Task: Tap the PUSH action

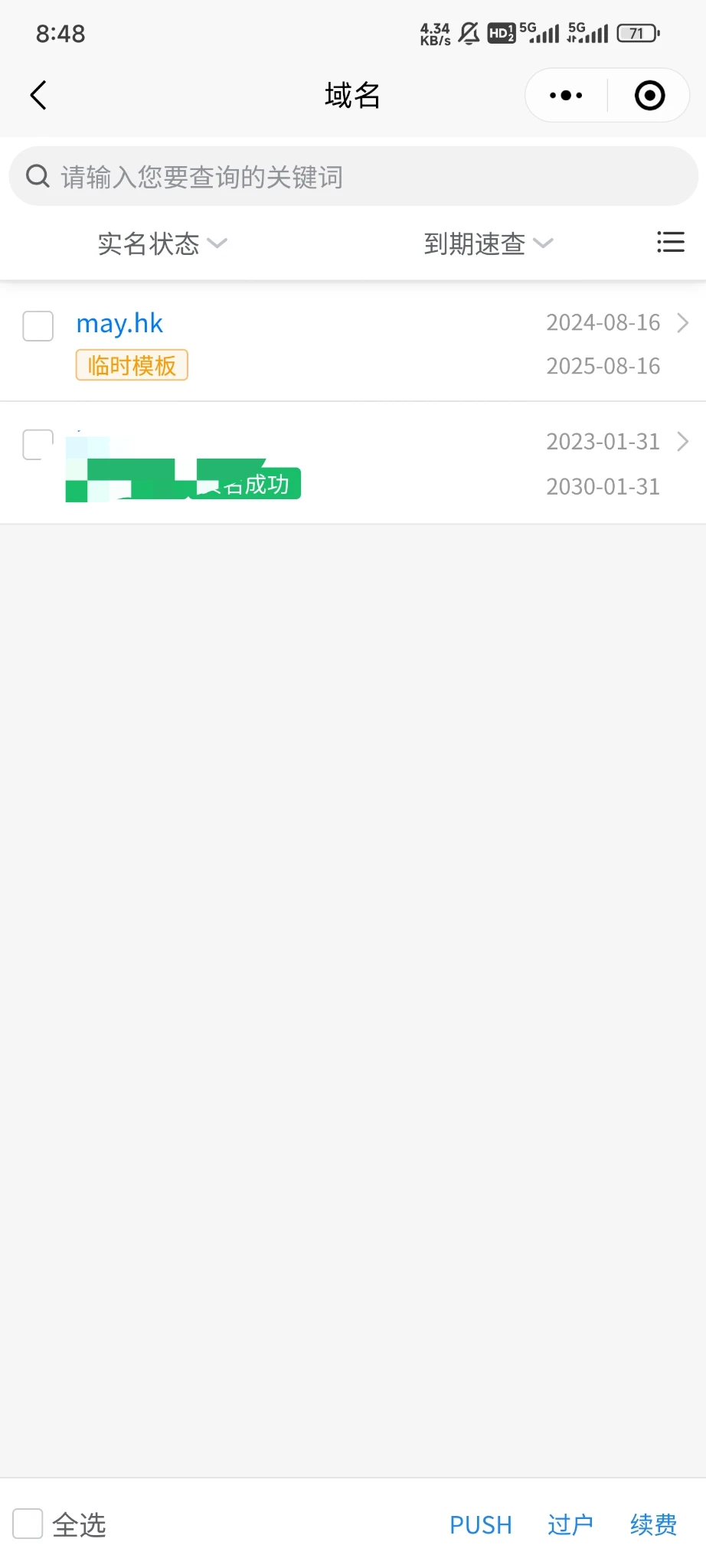Action: (480, 1524)
